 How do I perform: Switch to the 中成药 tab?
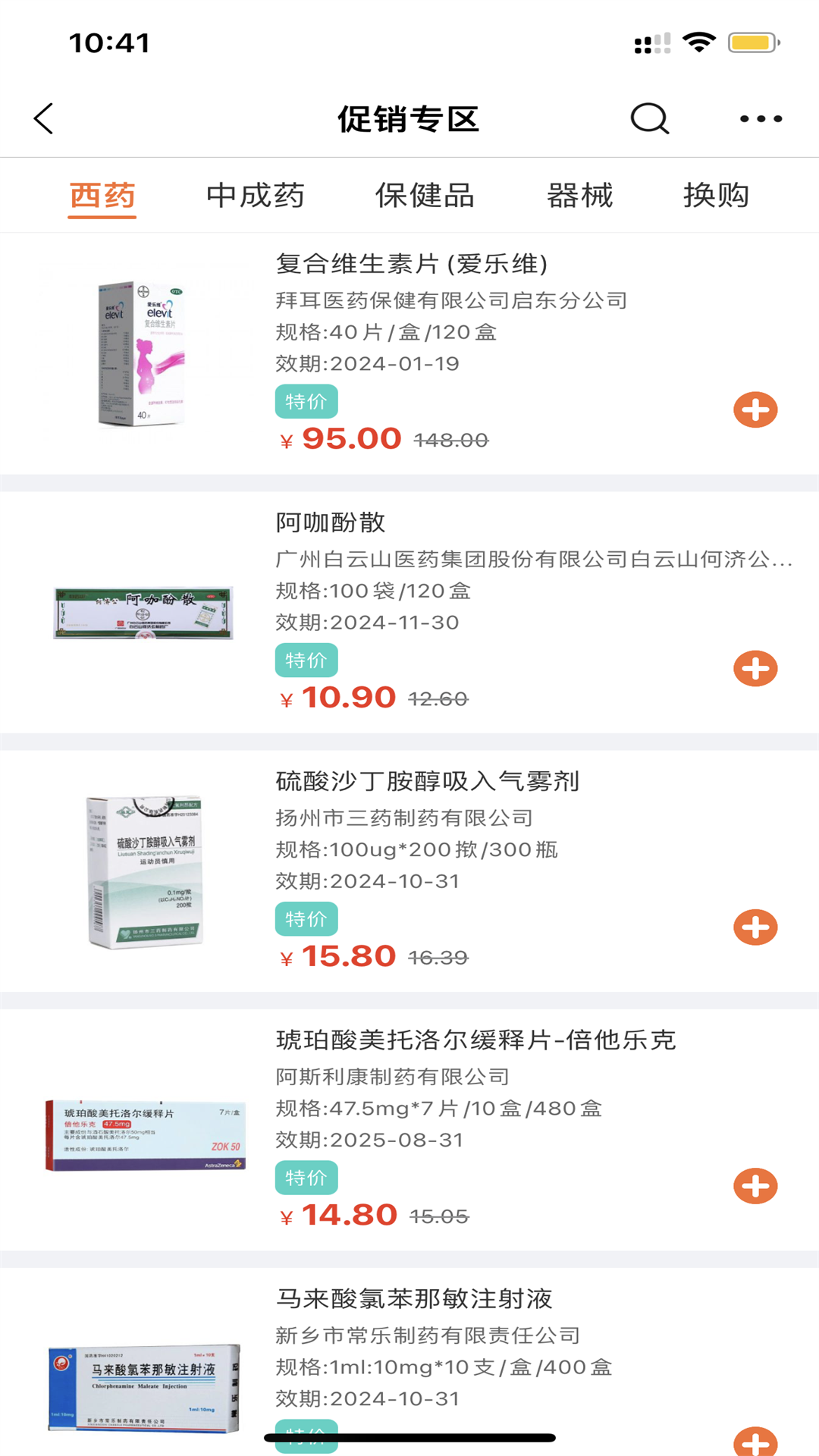click(x=256, y=196)
